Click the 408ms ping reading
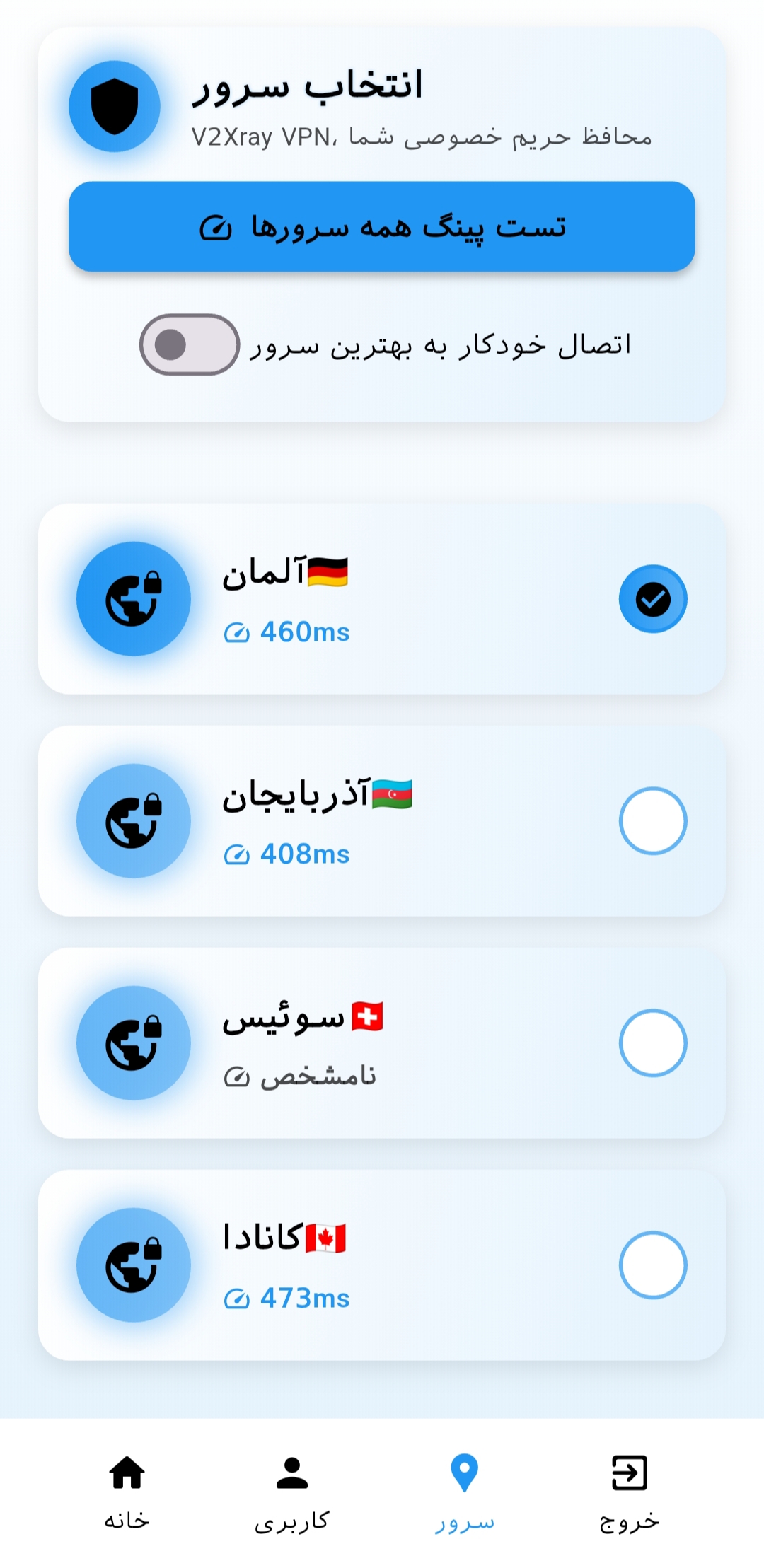764x1568 pixels. (x=304, y=854)
